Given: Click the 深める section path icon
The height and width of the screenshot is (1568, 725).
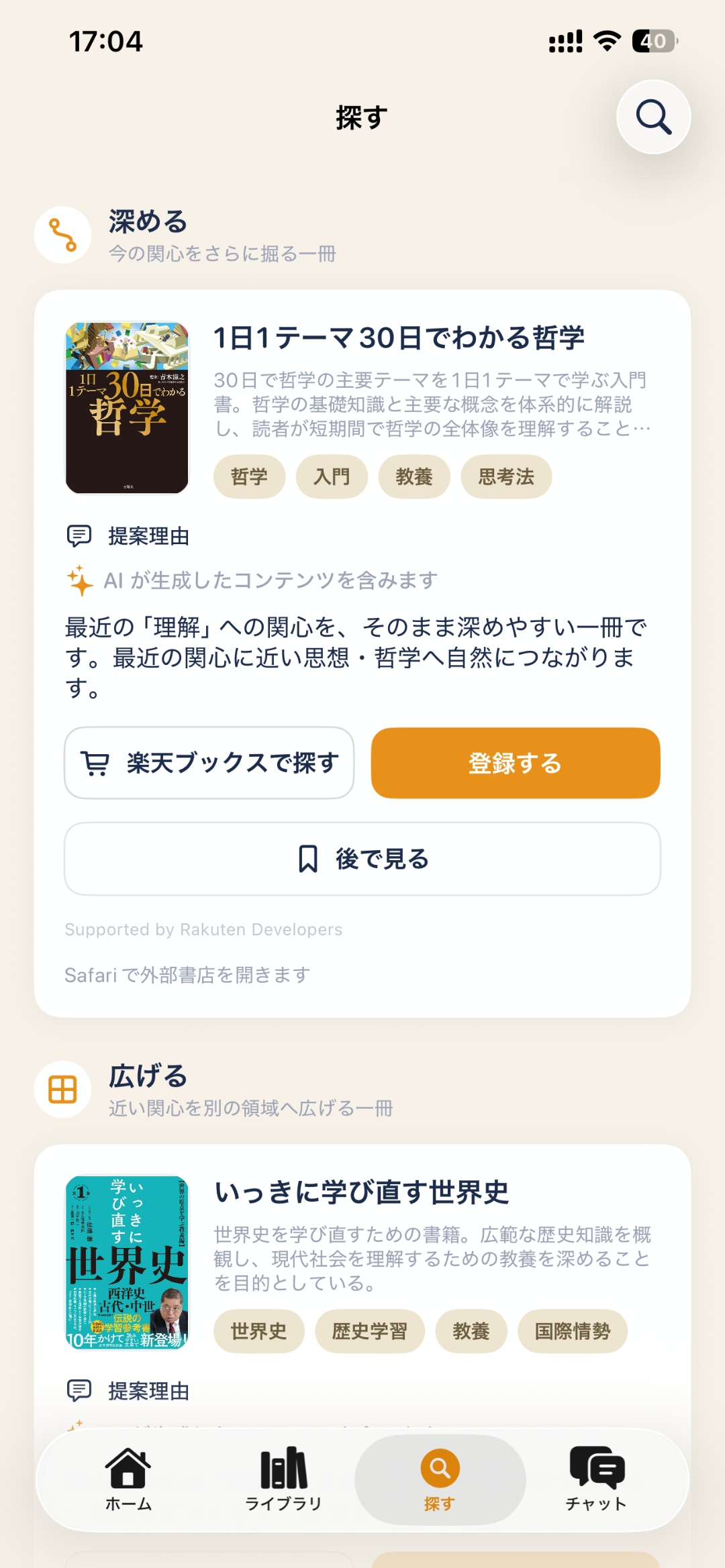Looking at the screenshot, I should 62,234.
